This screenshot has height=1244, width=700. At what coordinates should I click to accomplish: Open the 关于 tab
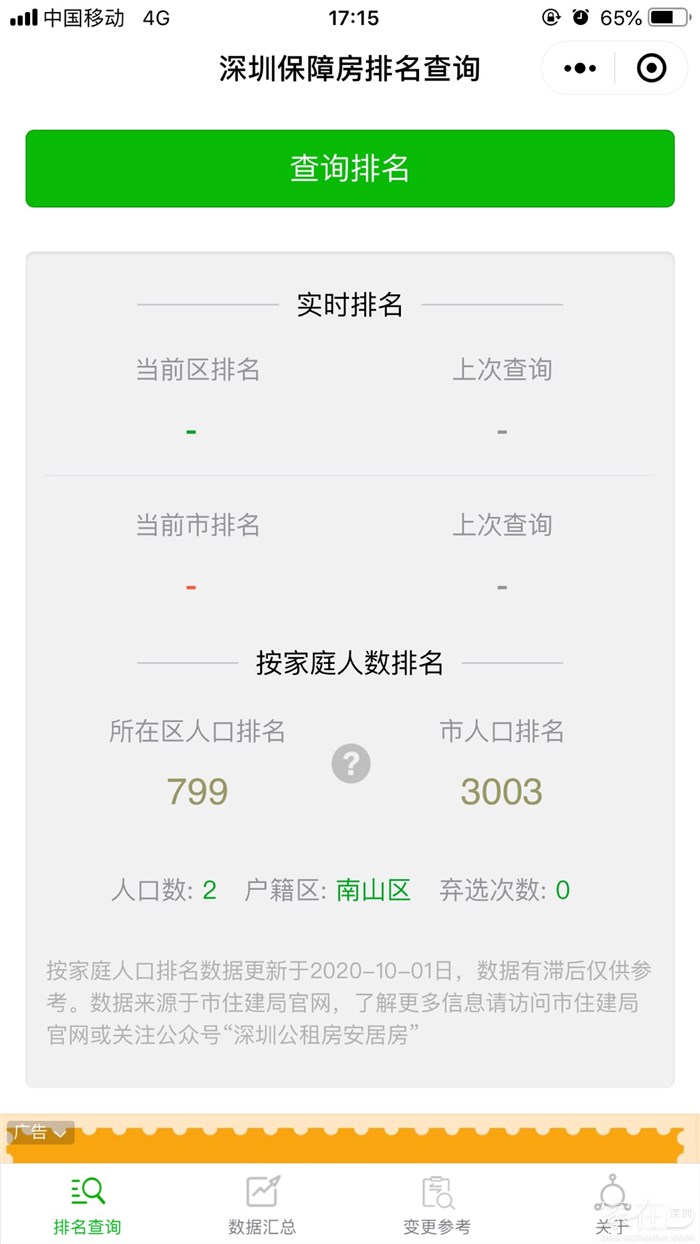tap(612, 1204)
